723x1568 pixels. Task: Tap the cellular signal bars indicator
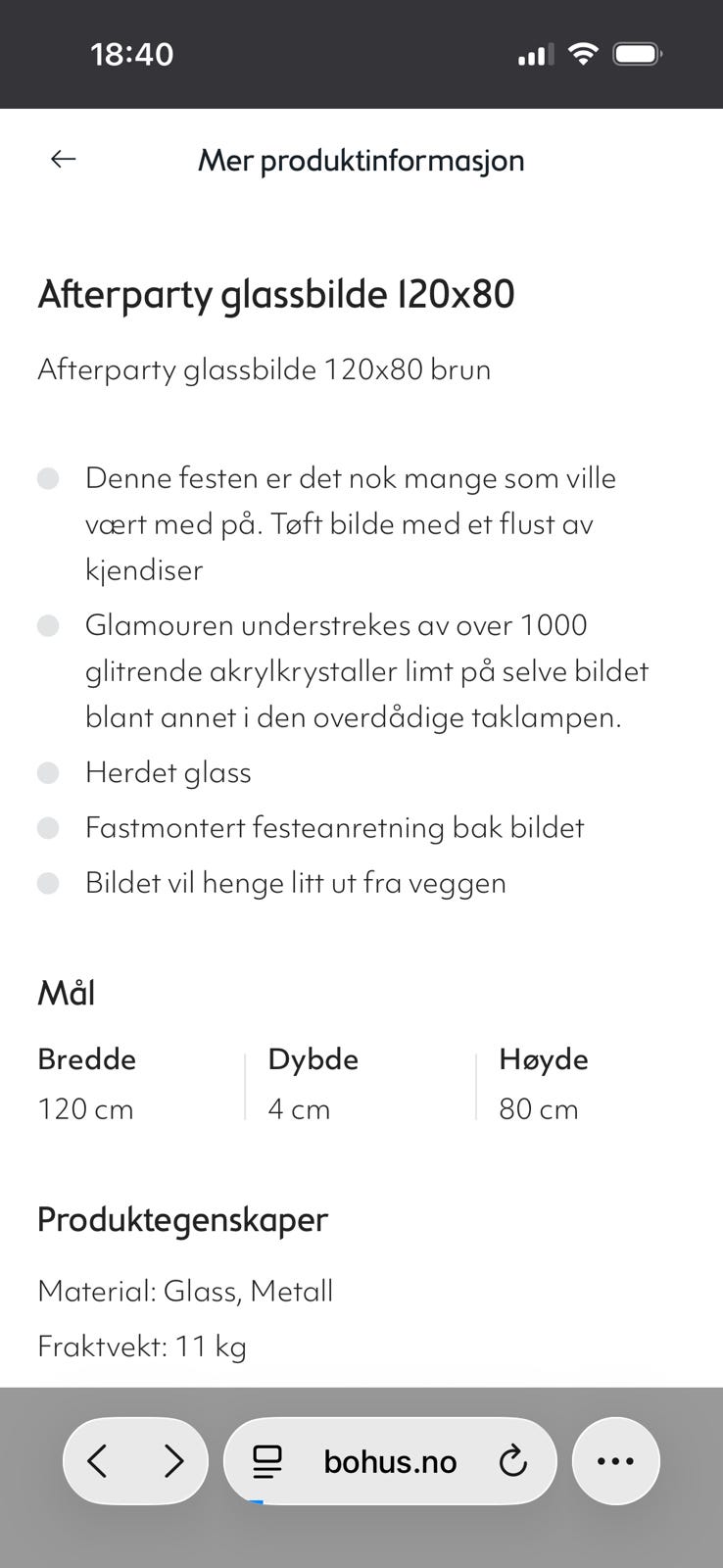pyautogui.click(x=532, y=56)
